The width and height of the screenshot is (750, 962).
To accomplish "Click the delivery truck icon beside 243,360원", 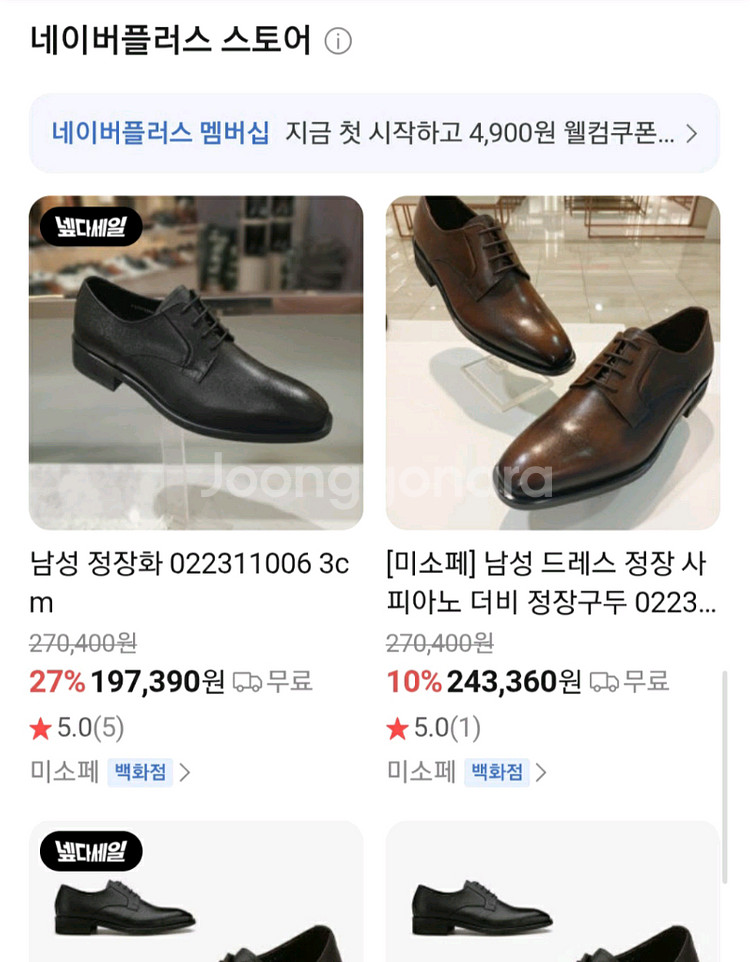I will point(602,681).
